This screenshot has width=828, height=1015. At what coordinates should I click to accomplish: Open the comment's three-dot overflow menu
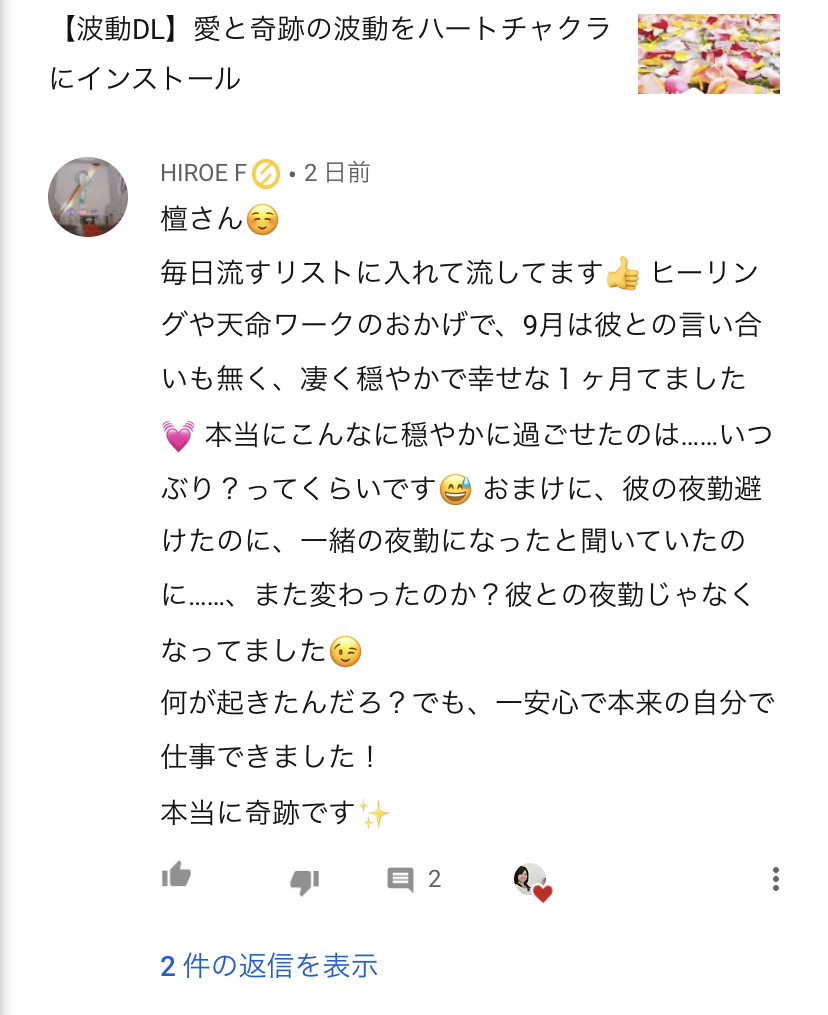click(775, 879)
